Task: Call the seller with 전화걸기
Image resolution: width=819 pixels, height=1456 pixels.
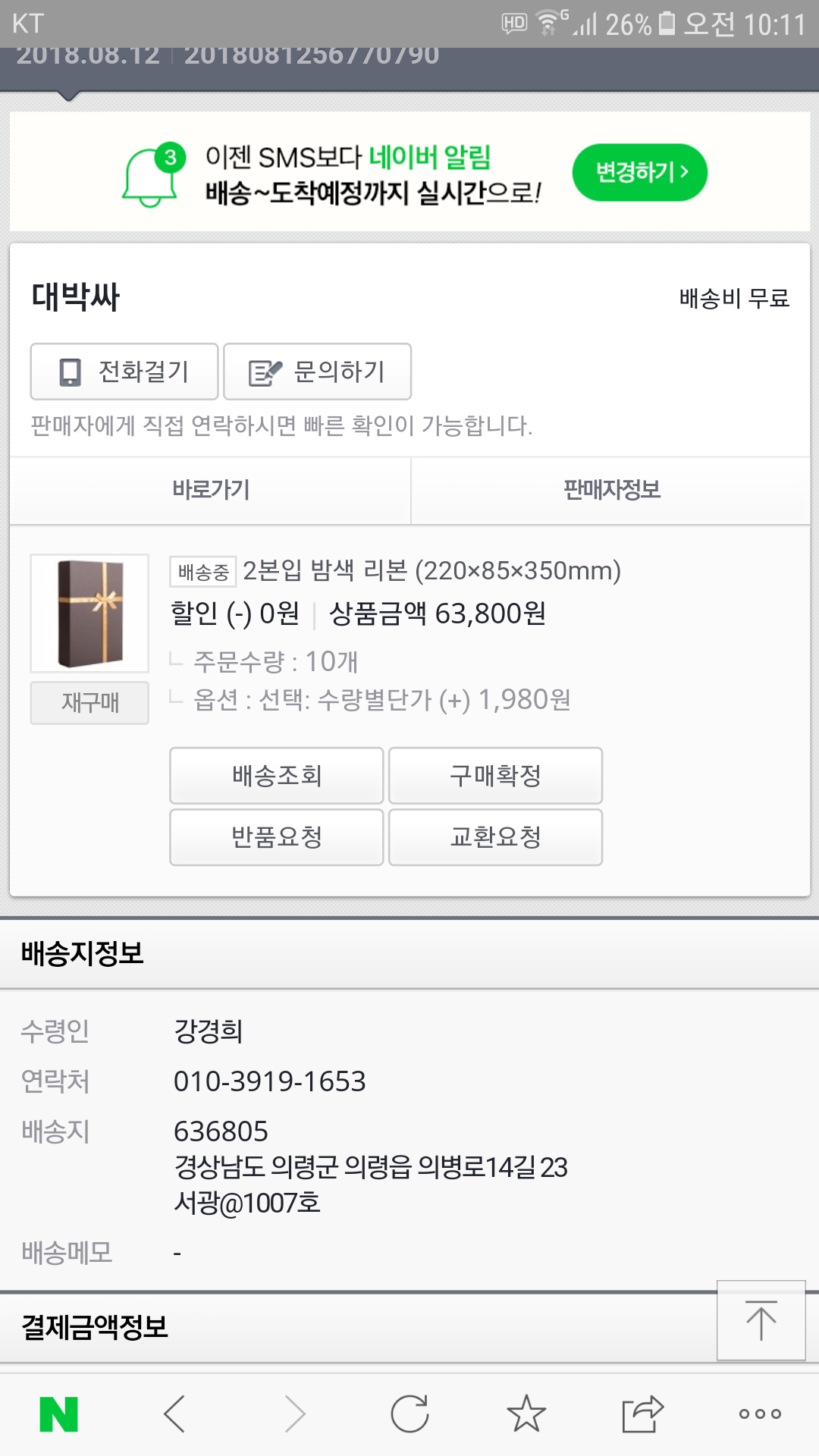Action: (x=124, y=372)
